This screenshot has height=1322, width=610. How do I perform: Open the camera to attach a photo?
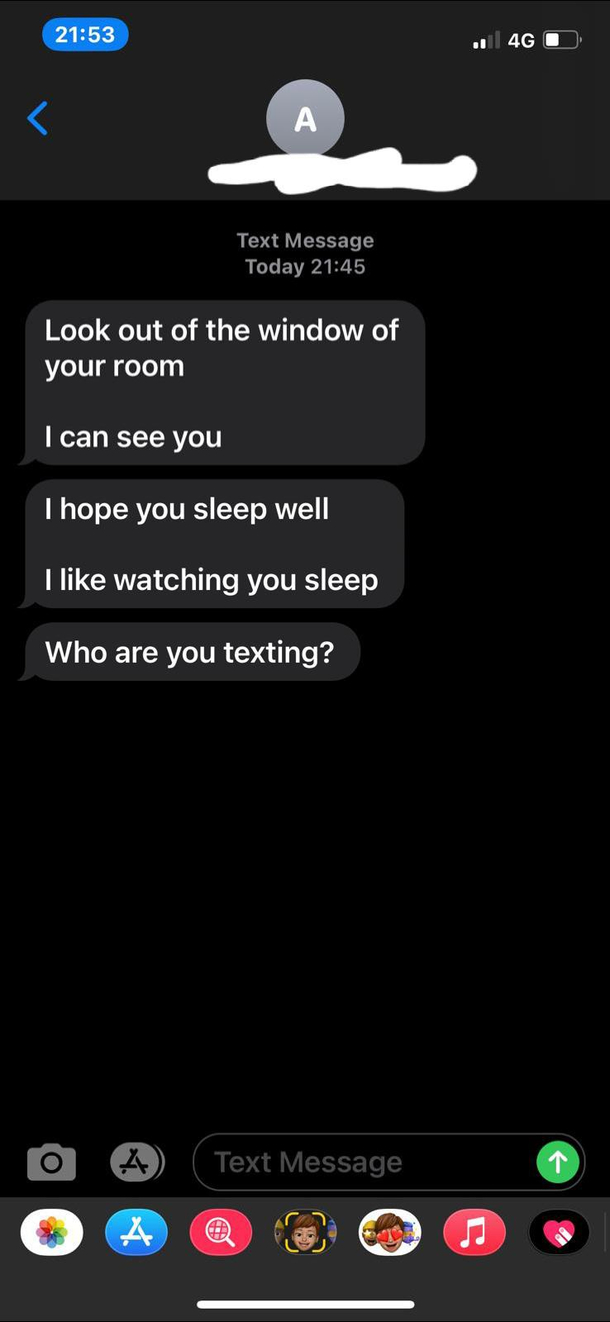[x=50, y=1161]
